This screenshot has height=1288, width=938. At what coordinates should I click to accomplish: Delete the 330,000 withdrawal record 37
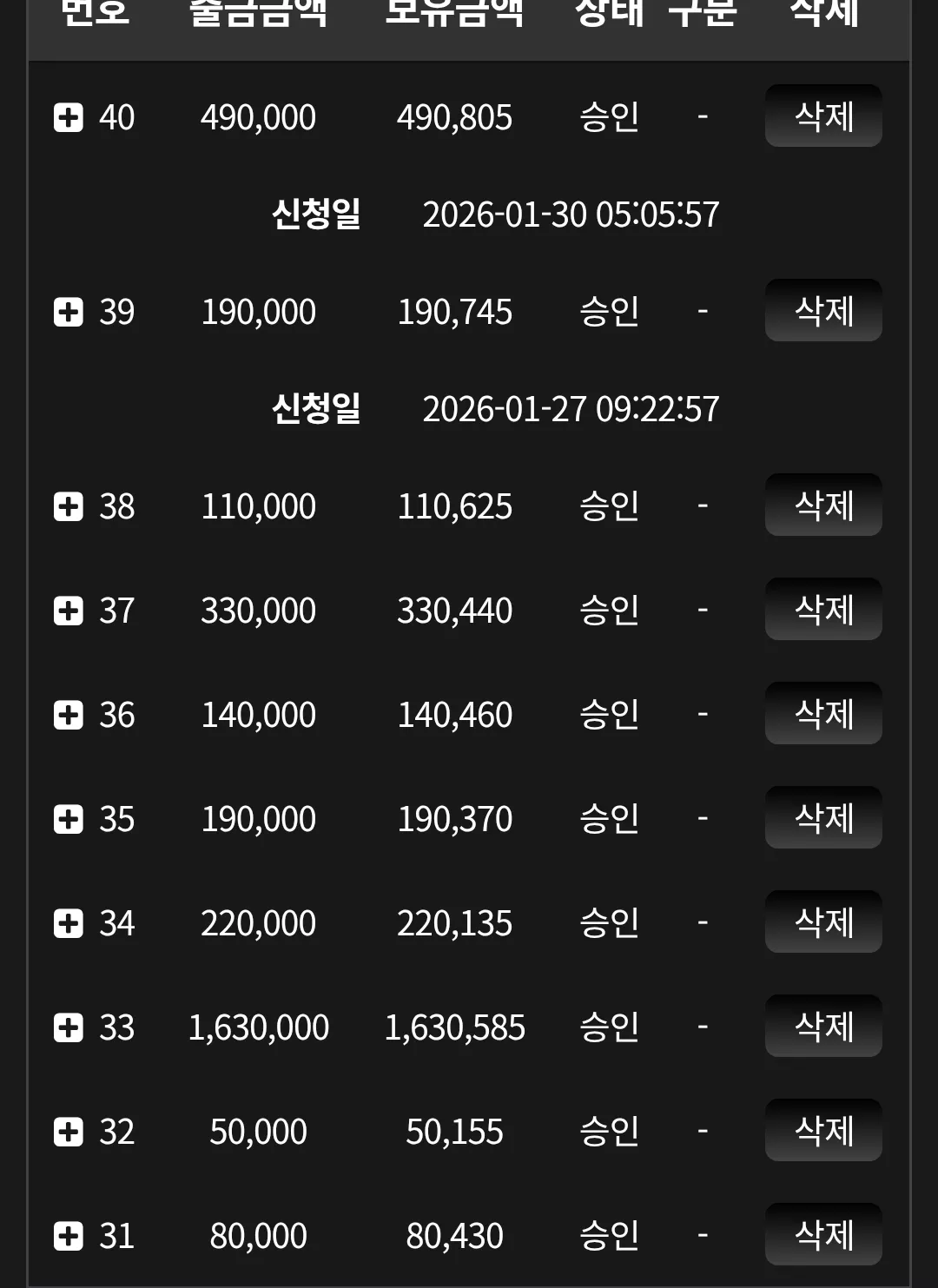click(823, 609)
